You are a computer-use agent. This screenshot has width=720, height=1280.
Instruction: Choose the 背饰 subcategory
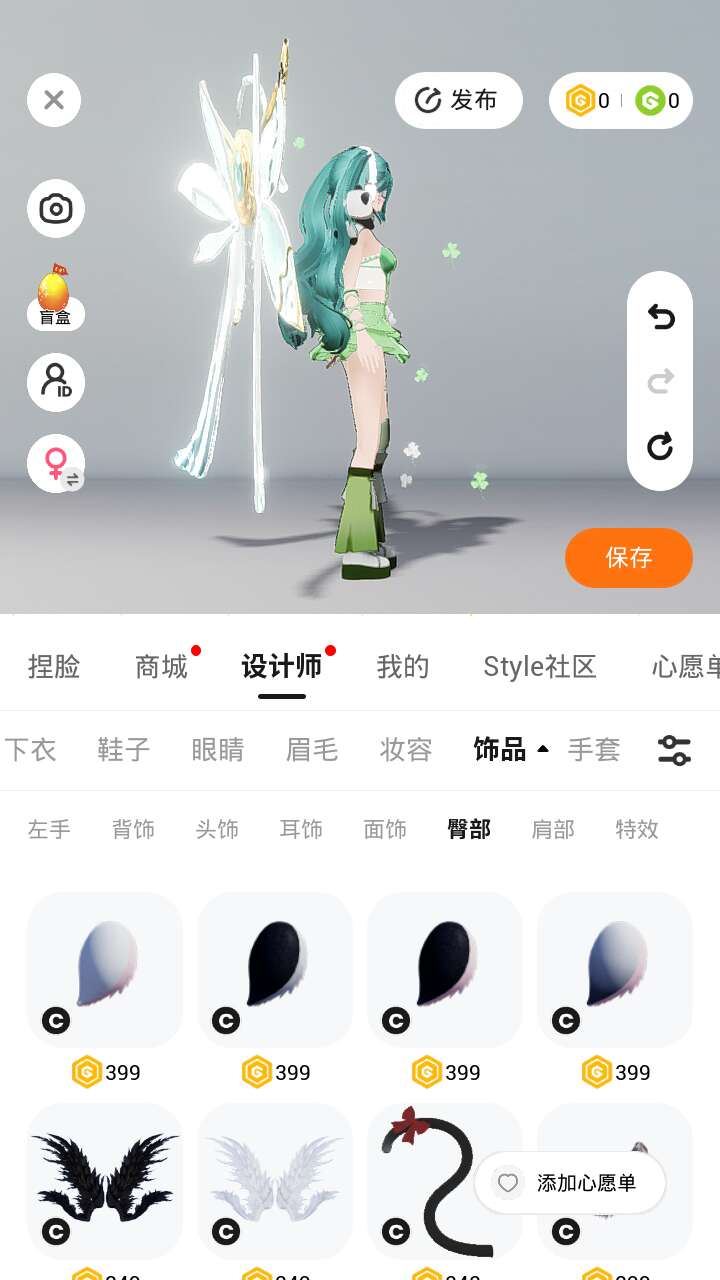click(133, 829)
